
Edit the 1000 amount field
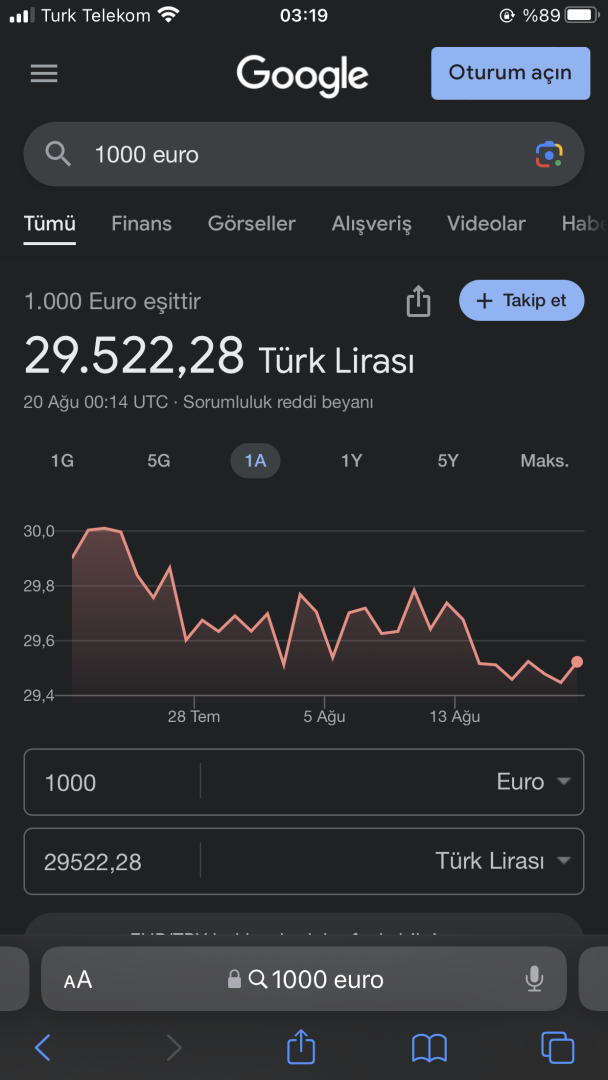coord(110,782)
